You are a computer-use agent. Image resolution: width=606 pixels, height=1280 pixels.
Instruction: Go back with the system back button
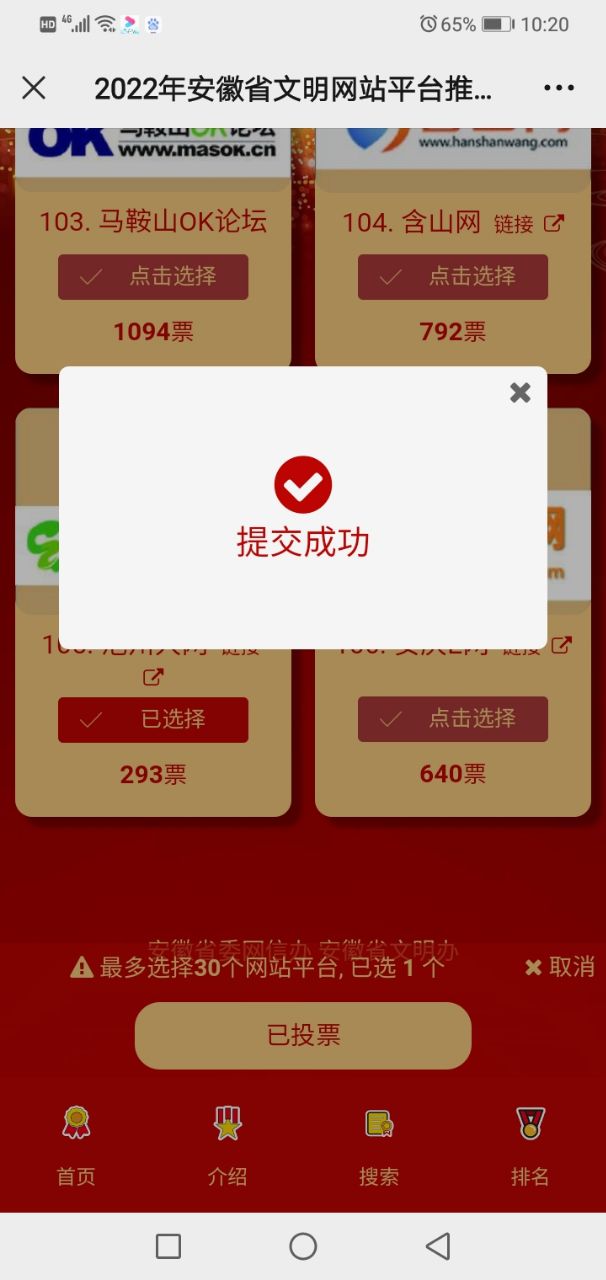click(437, 1246)
